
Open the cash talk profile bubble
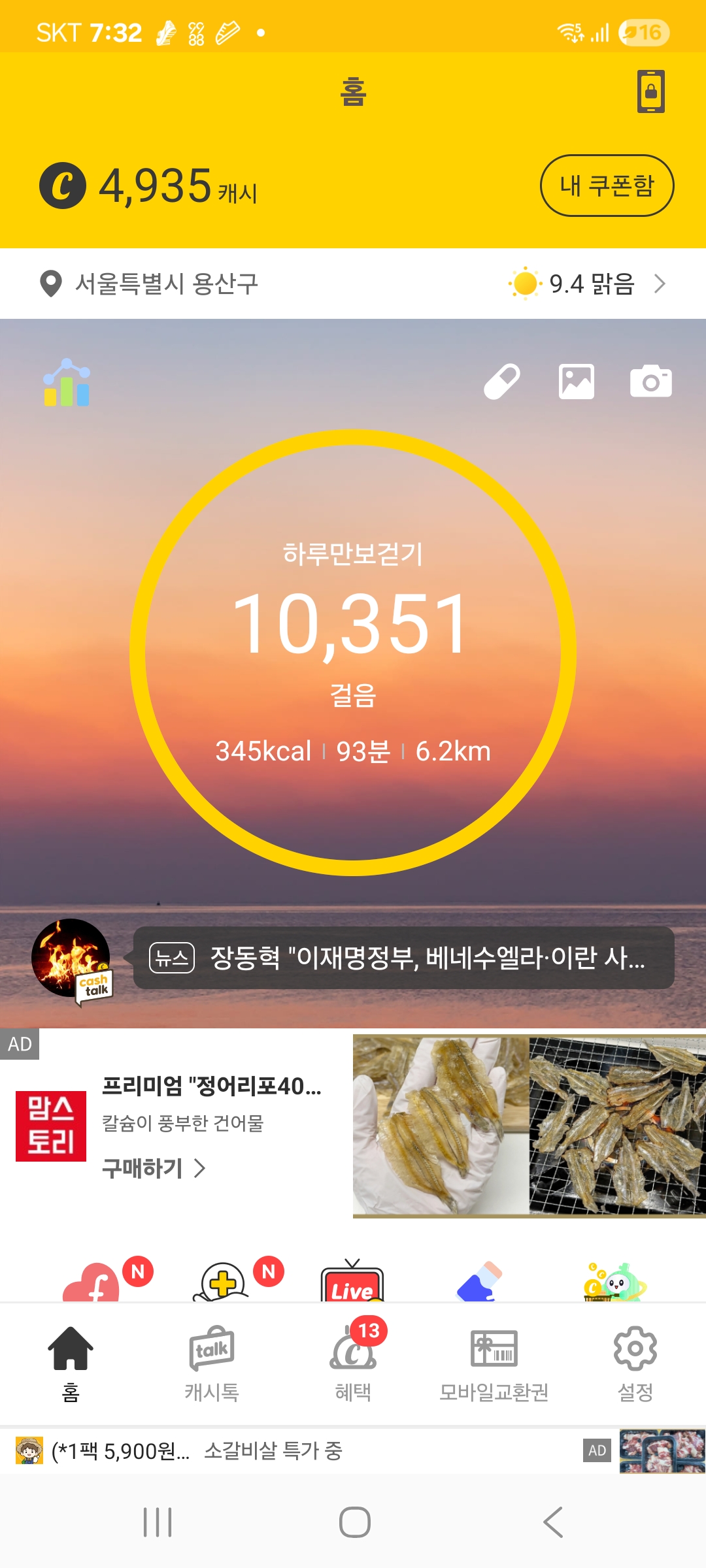71,959
